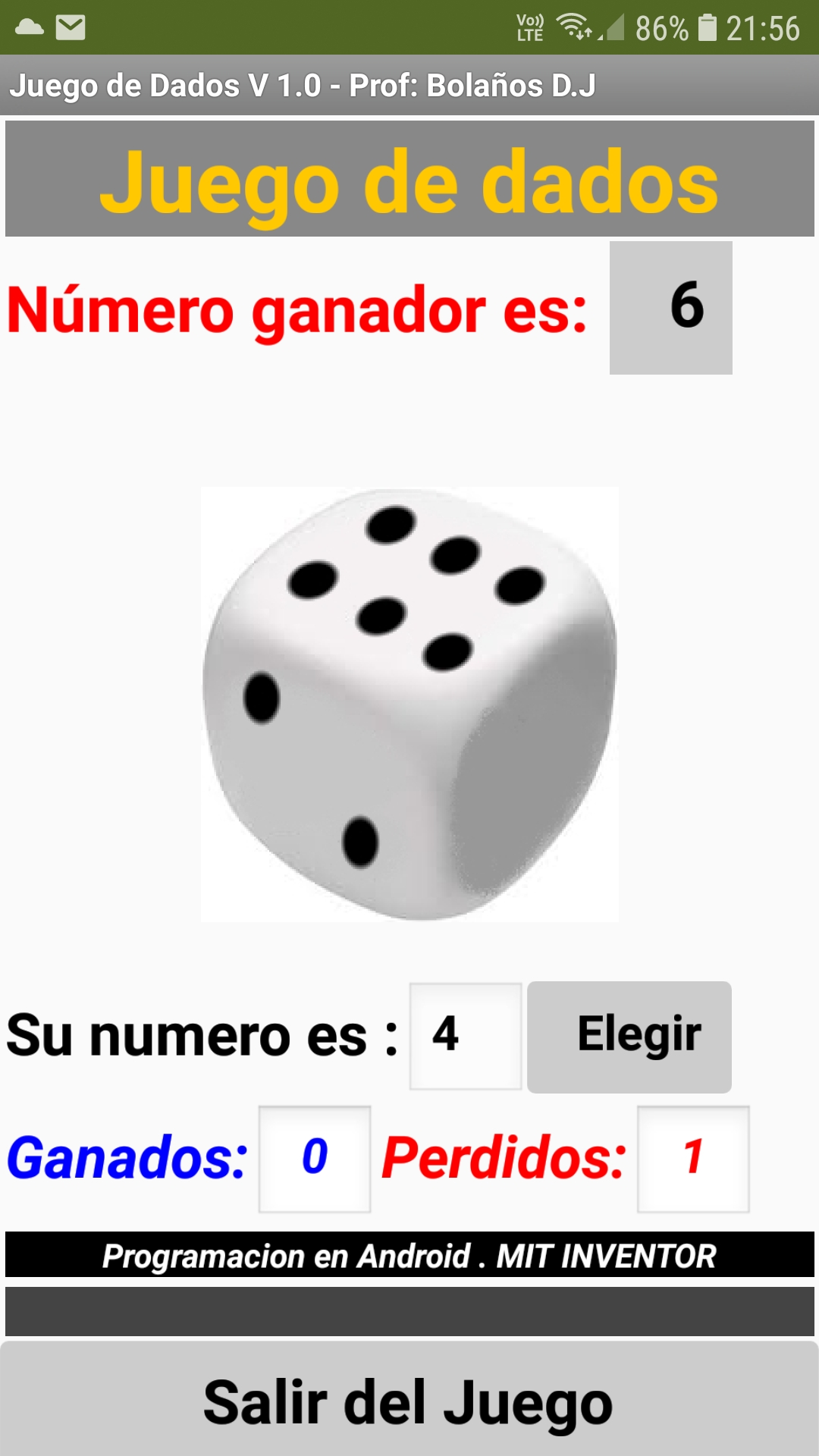Exit with Salir del Juego
Viewport: 819px width, 1456px height.
409,1401
